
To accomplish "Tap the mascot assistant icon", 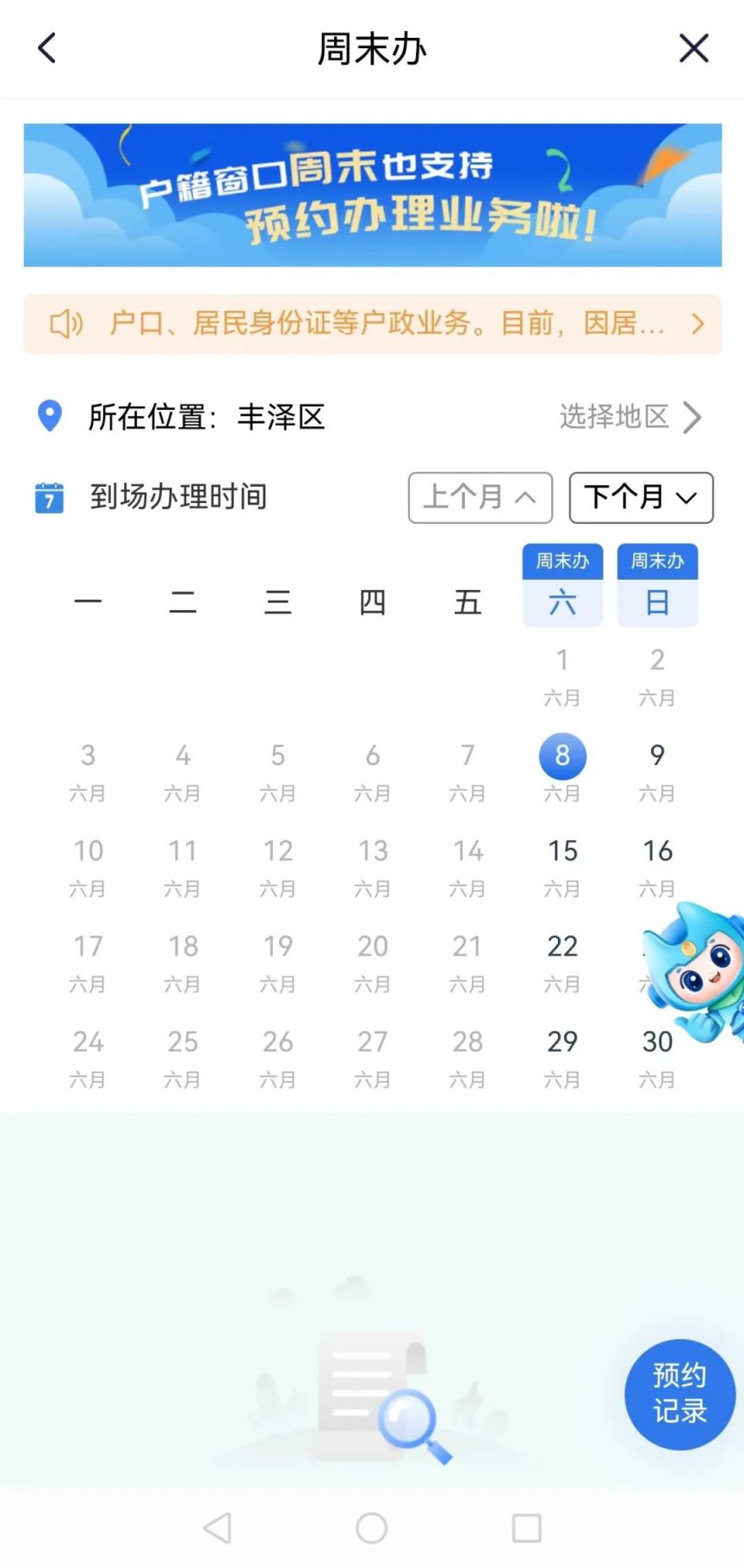I will click(x=699, y=969).
